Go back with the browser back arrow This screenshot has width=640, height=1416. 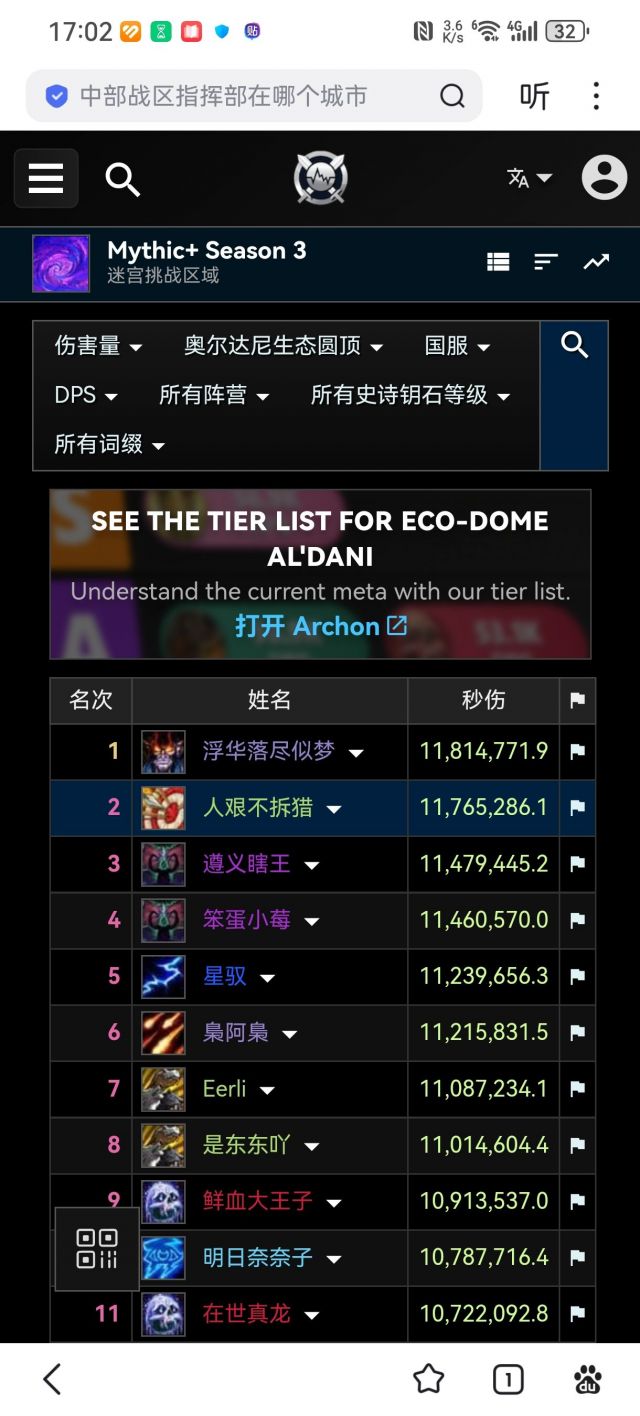click(52, 1379)
